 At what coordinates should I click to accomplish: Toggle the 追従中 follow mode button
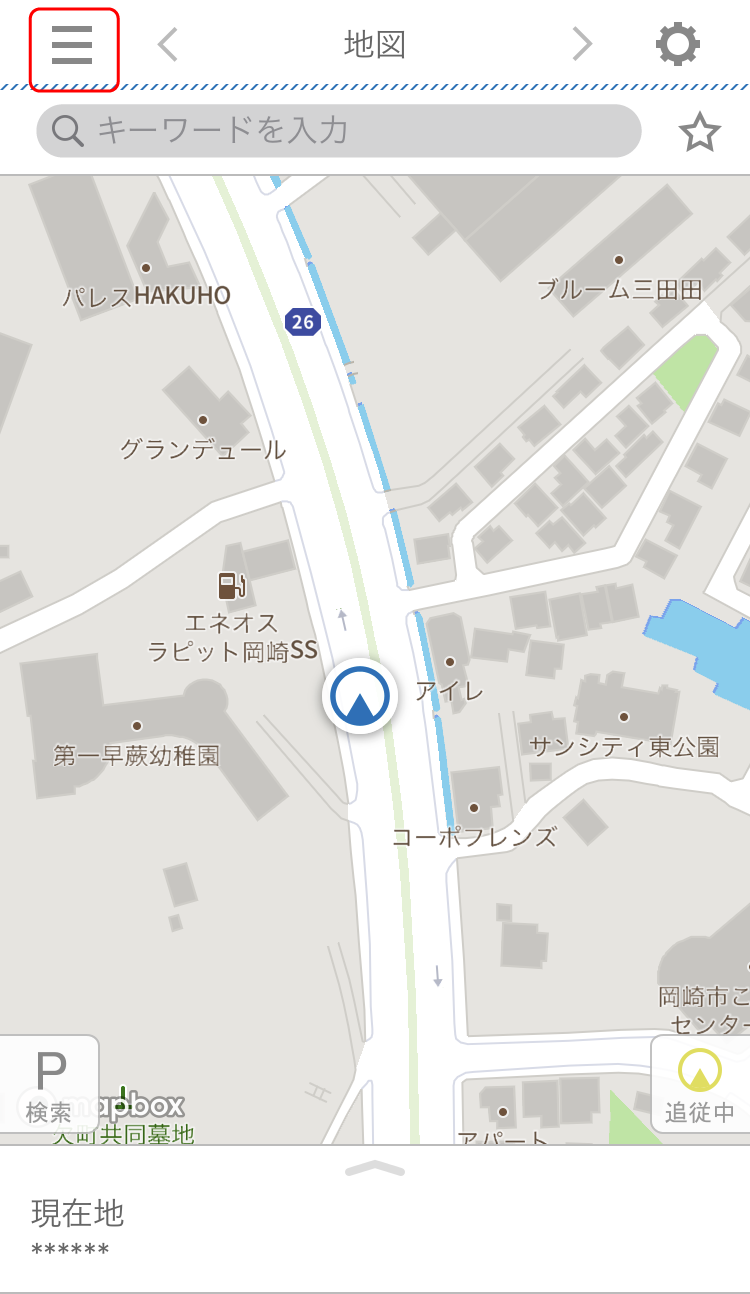click(x=700, y=1084)
